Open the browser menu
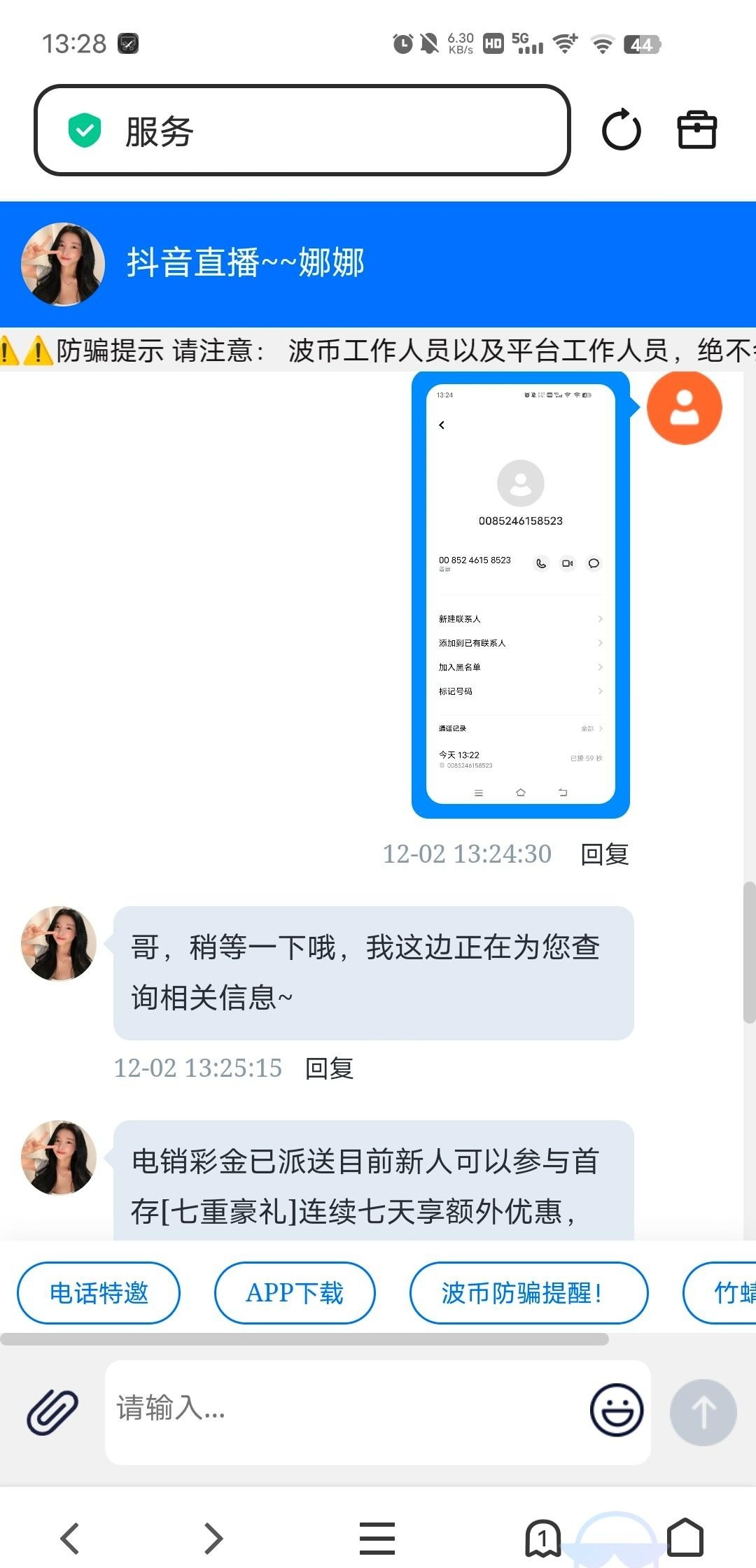Image resolution: width=756 pixels, height=1568 pixels. pyautogui.click(x=377, y=1538)
